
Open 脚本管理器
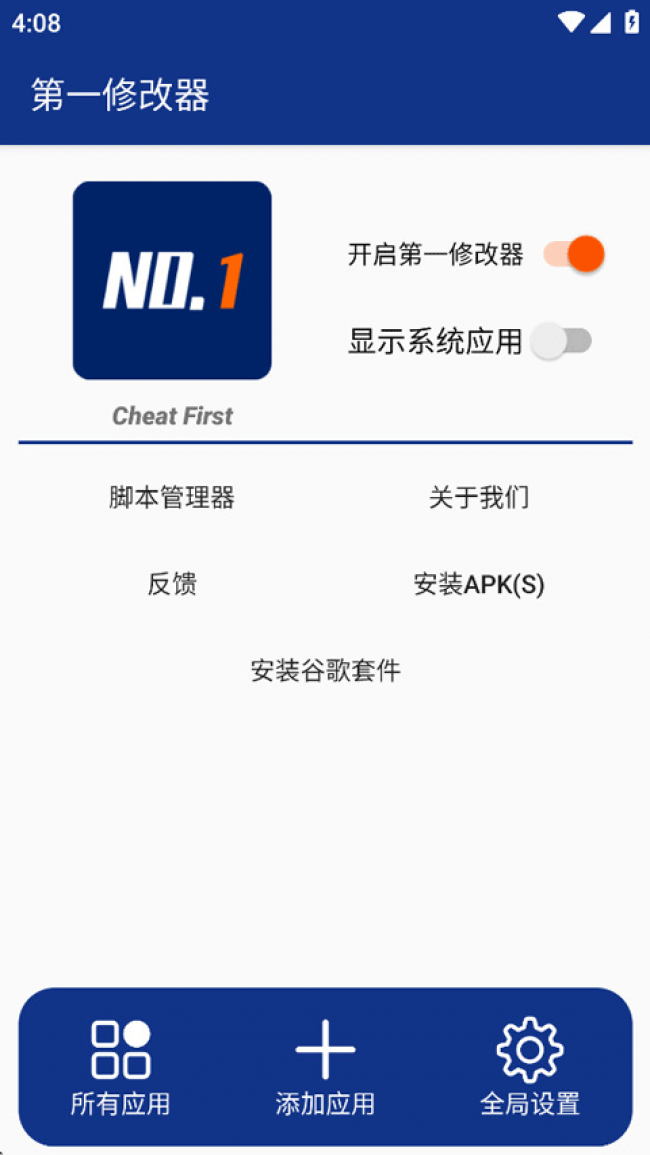[x=172, y=497]
